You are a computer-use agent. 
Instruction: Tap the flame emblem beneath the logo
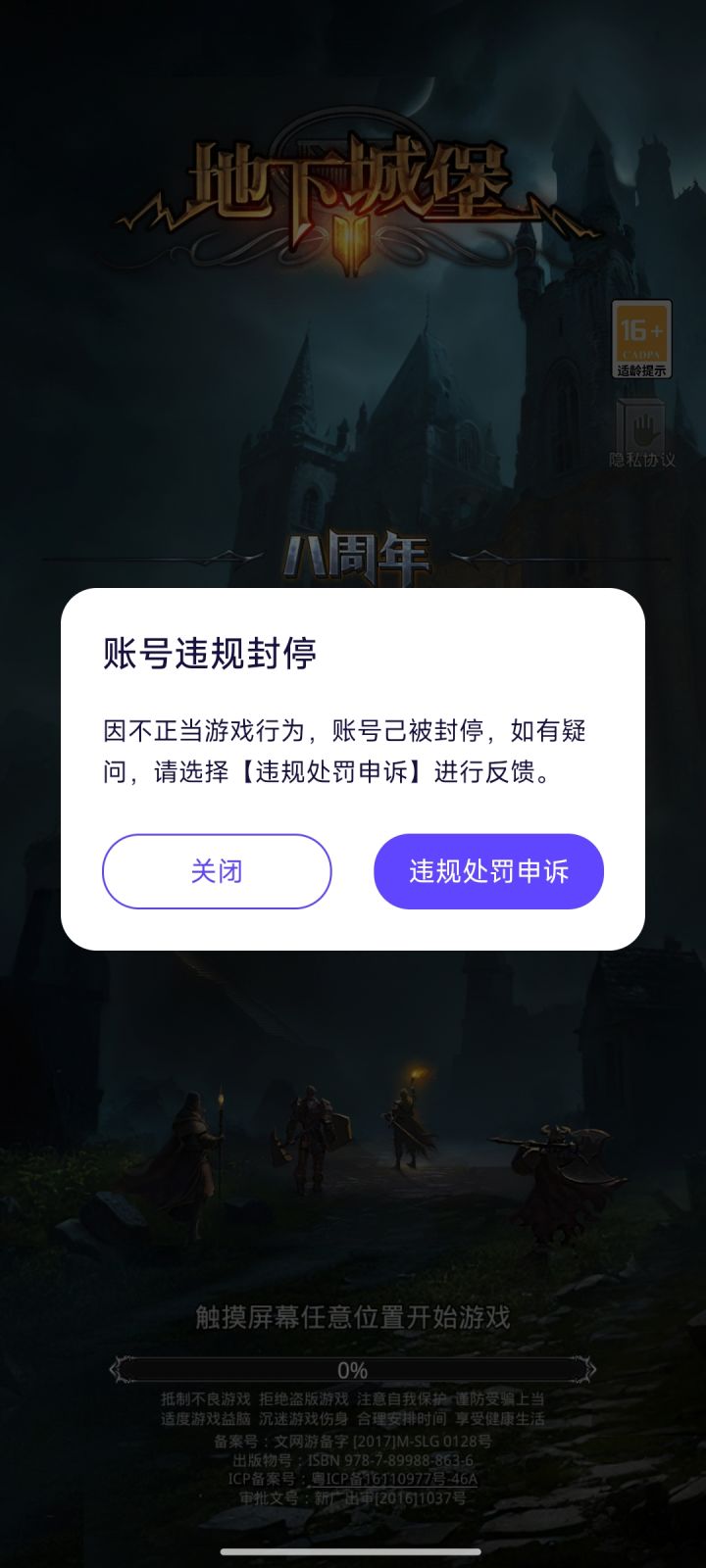coord(350,243)
